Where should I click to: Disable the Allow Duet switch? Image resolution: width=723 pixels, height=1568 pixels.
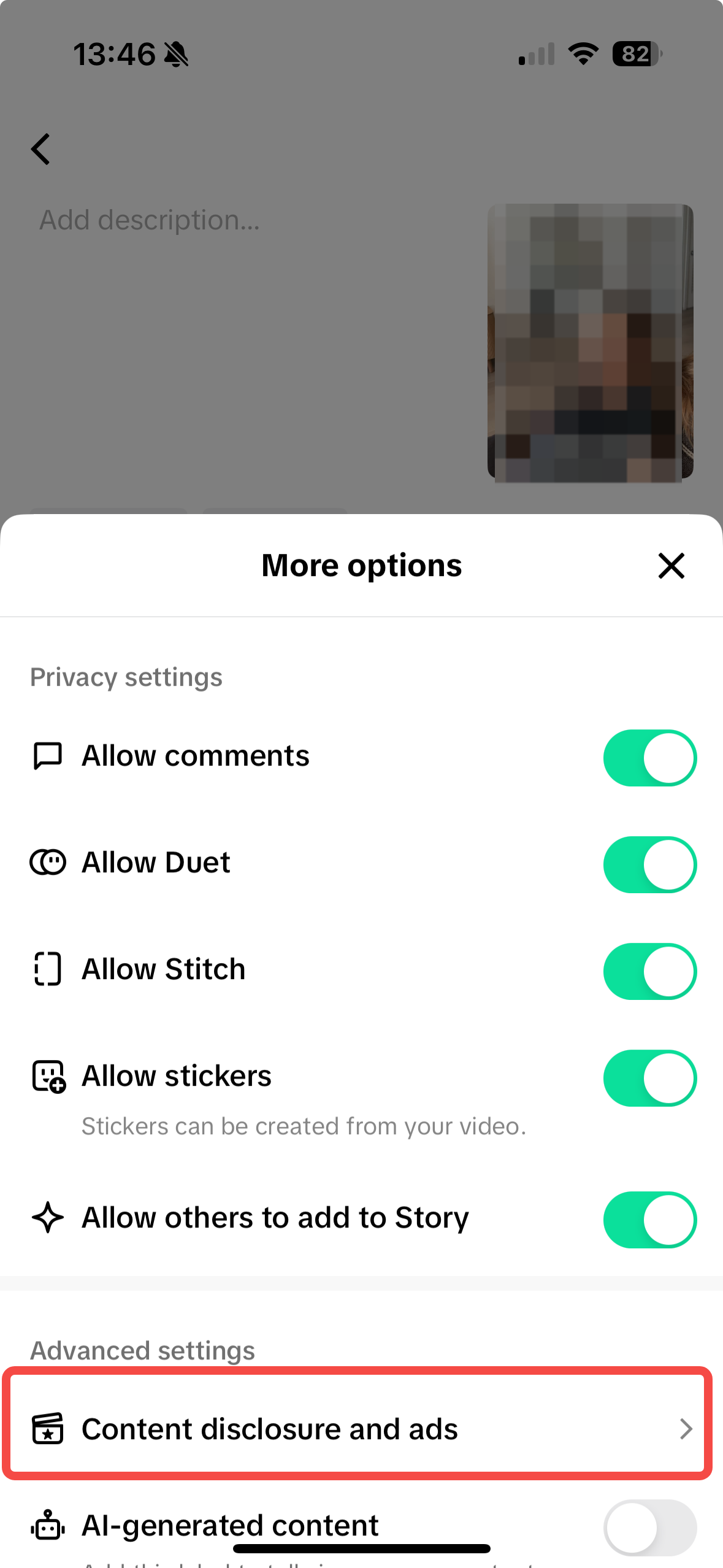649,864
